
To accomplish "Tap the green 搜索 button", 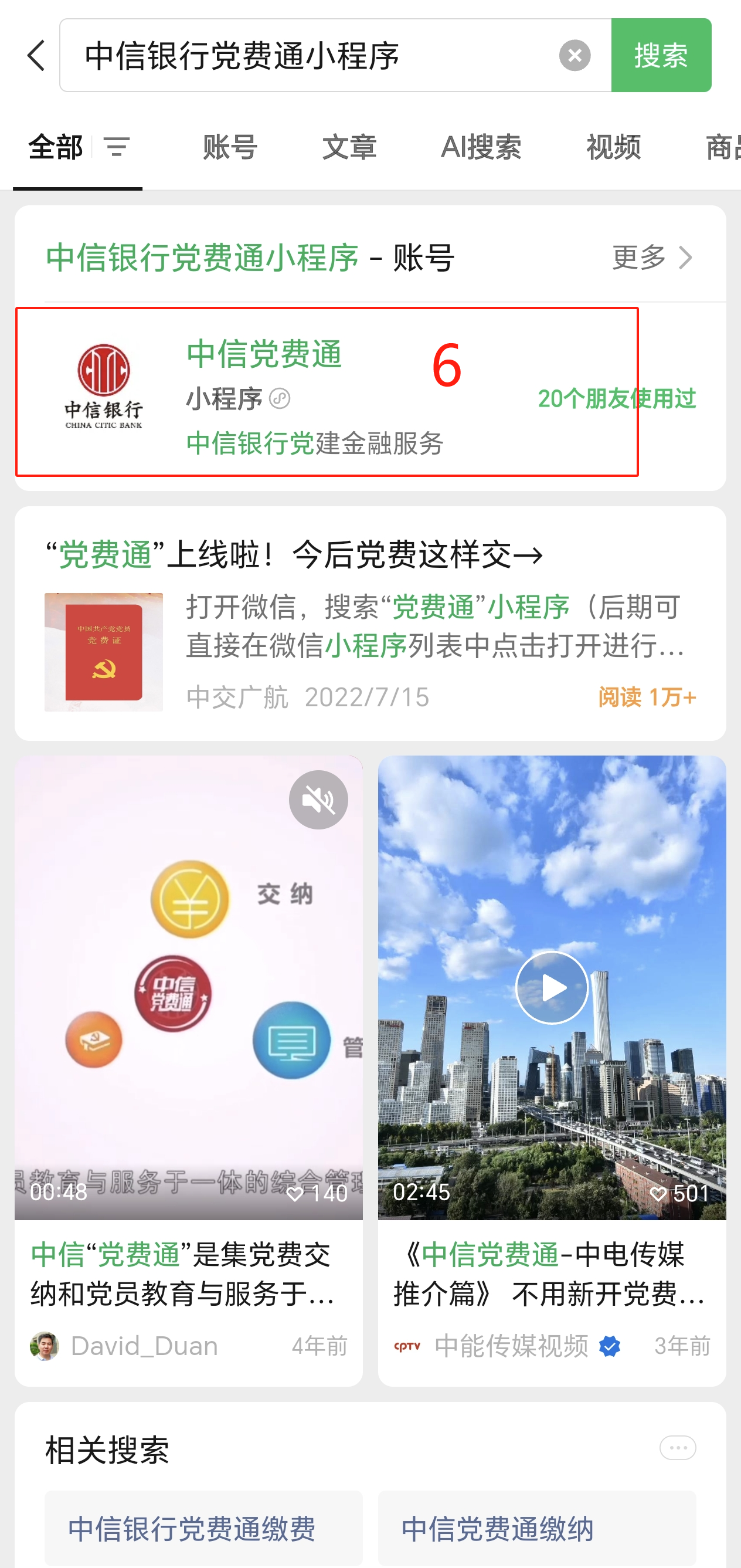I will coord(661,56).
